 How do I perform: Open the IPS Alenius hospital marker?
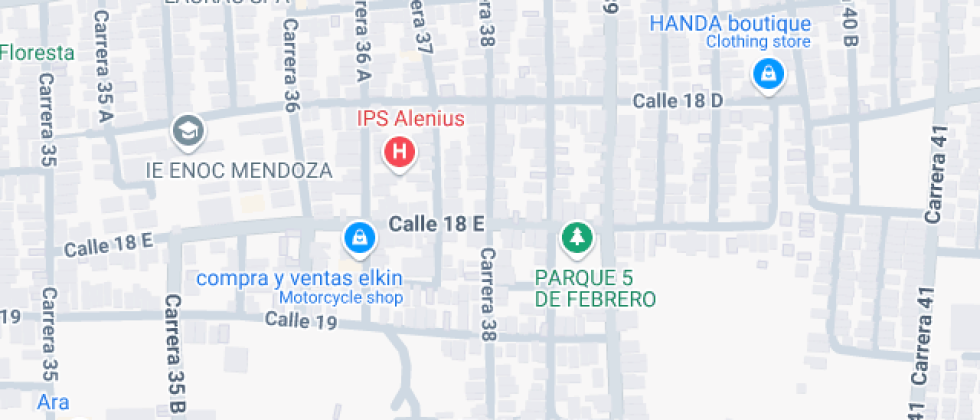click(400, 153)
